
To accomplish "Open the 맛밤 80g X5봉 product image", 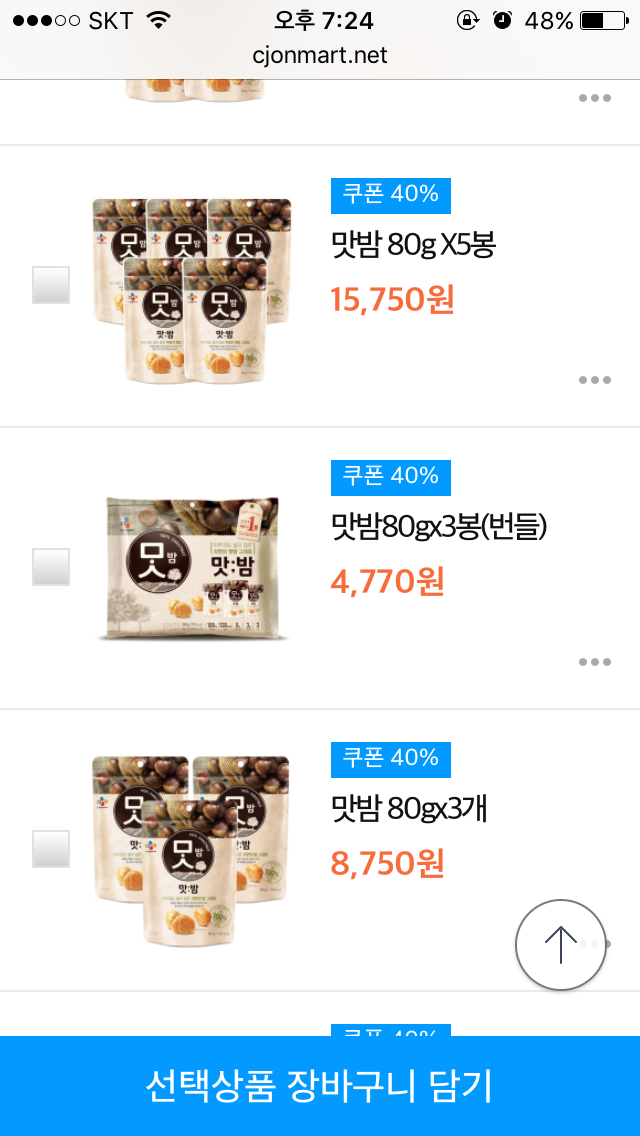I will coord(192,290).
